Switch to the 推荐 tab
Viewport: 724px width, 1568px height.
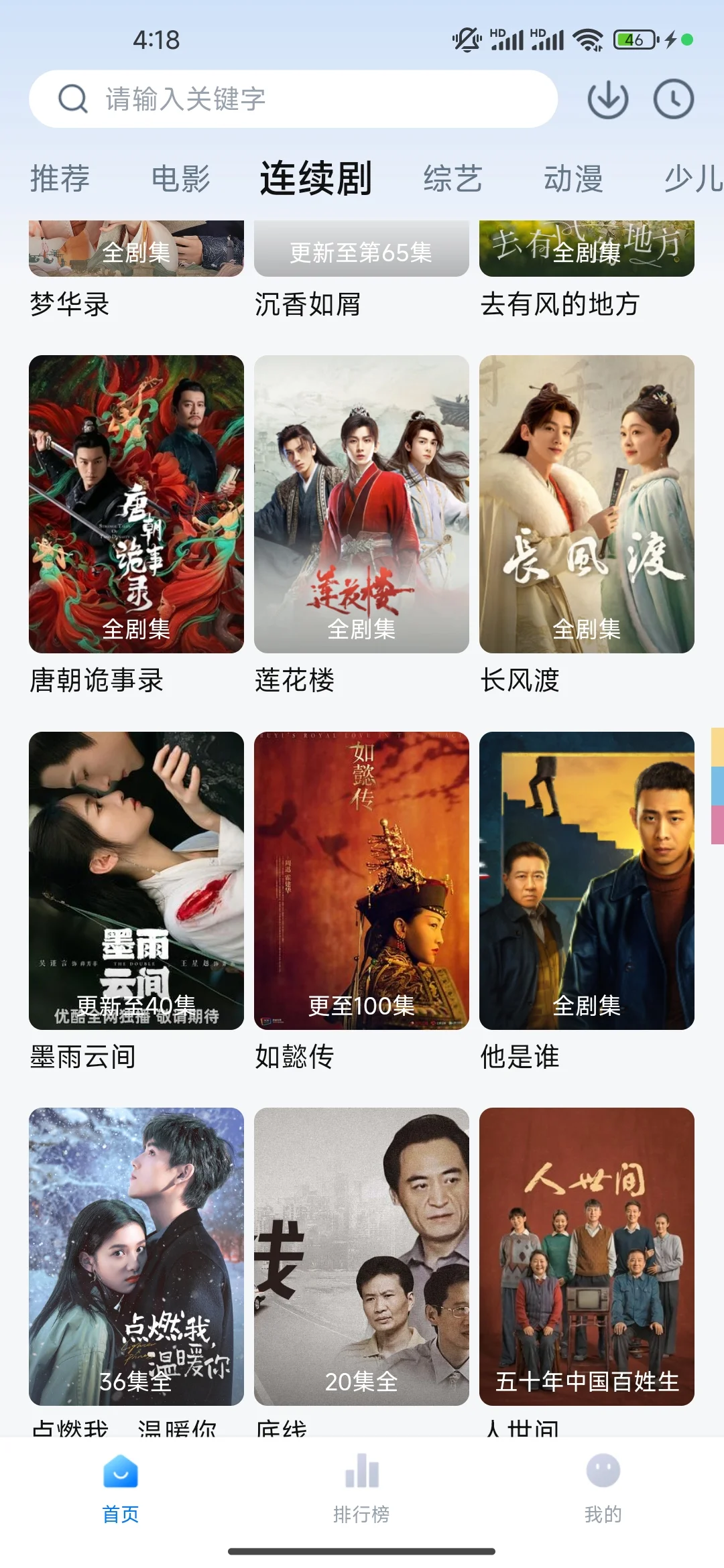coord(60,179)
